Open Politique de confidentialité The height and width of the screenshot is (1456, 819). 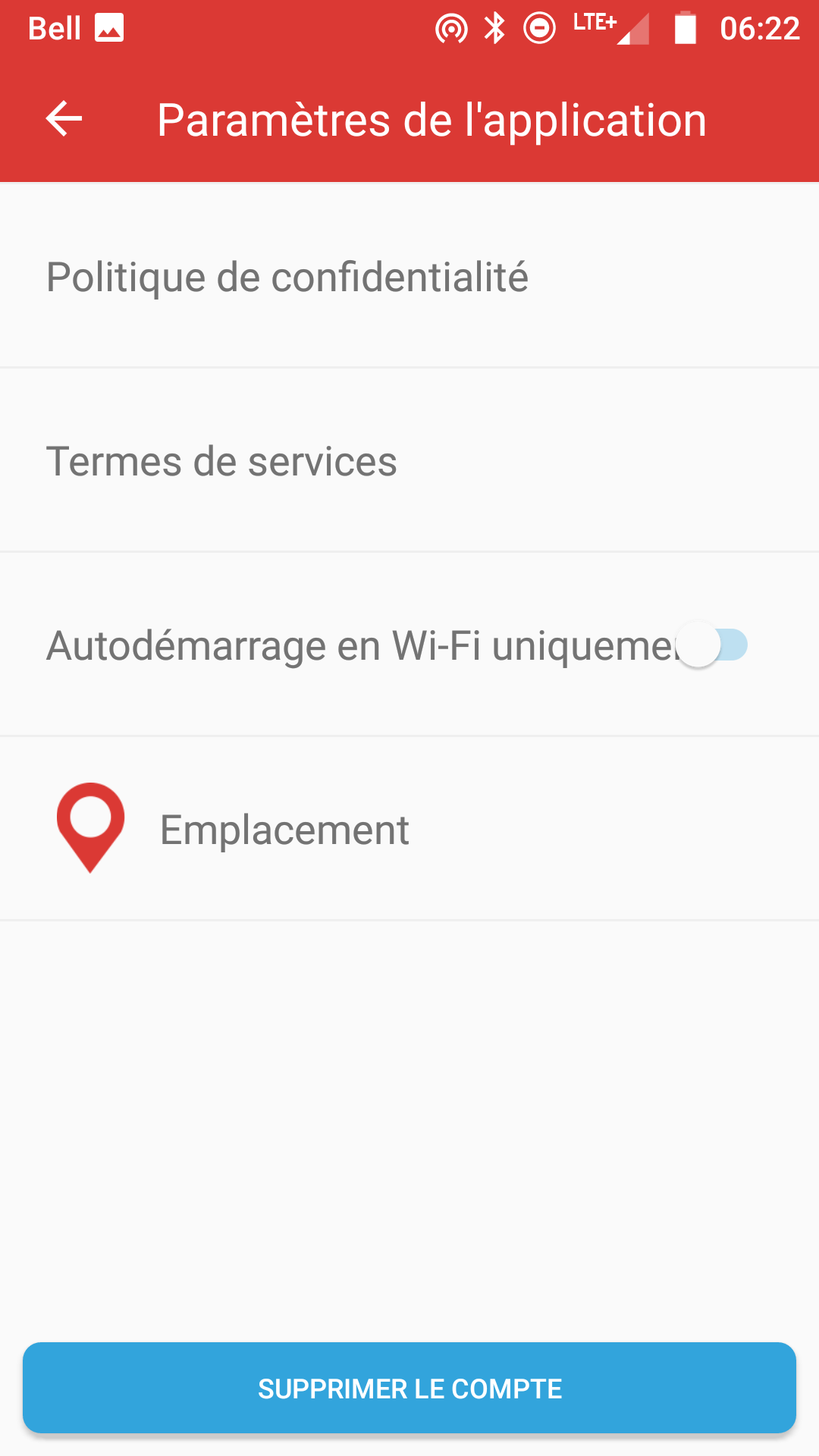pos(287,277)
